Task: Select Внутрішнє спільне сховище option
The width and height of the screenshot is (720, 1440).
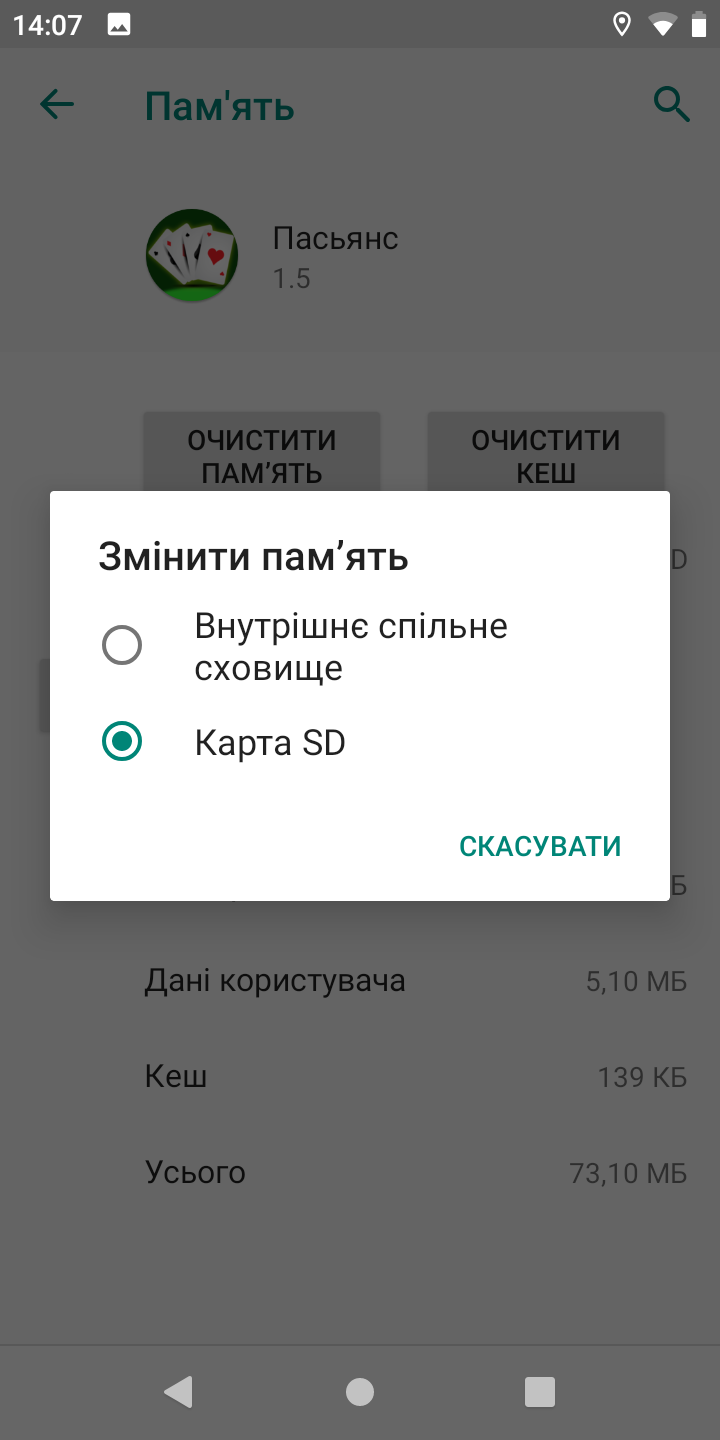Action: tap(359, 646)
